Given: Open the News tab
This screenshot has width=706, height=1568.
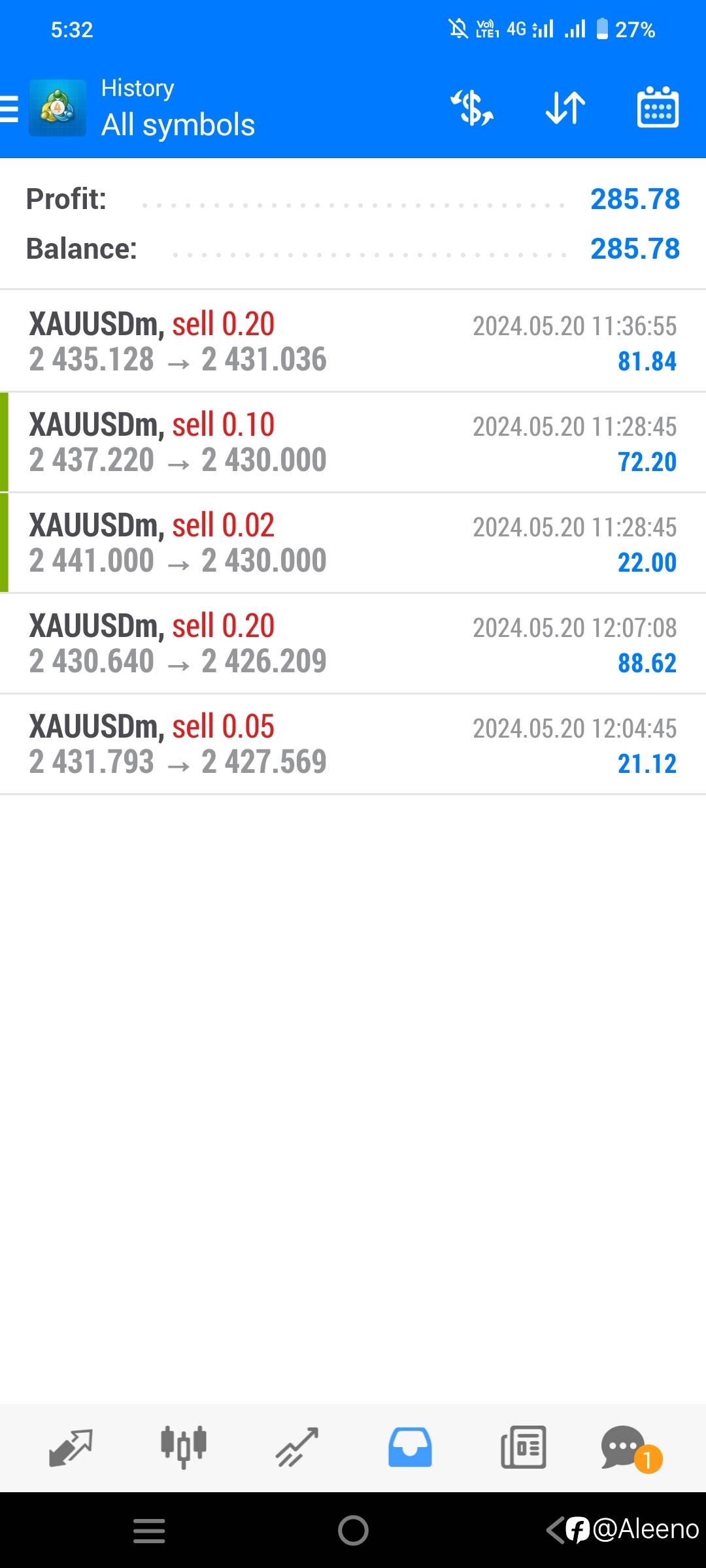Looking at the screenshot, I should pyautogui.click(x=523, y=1447).
